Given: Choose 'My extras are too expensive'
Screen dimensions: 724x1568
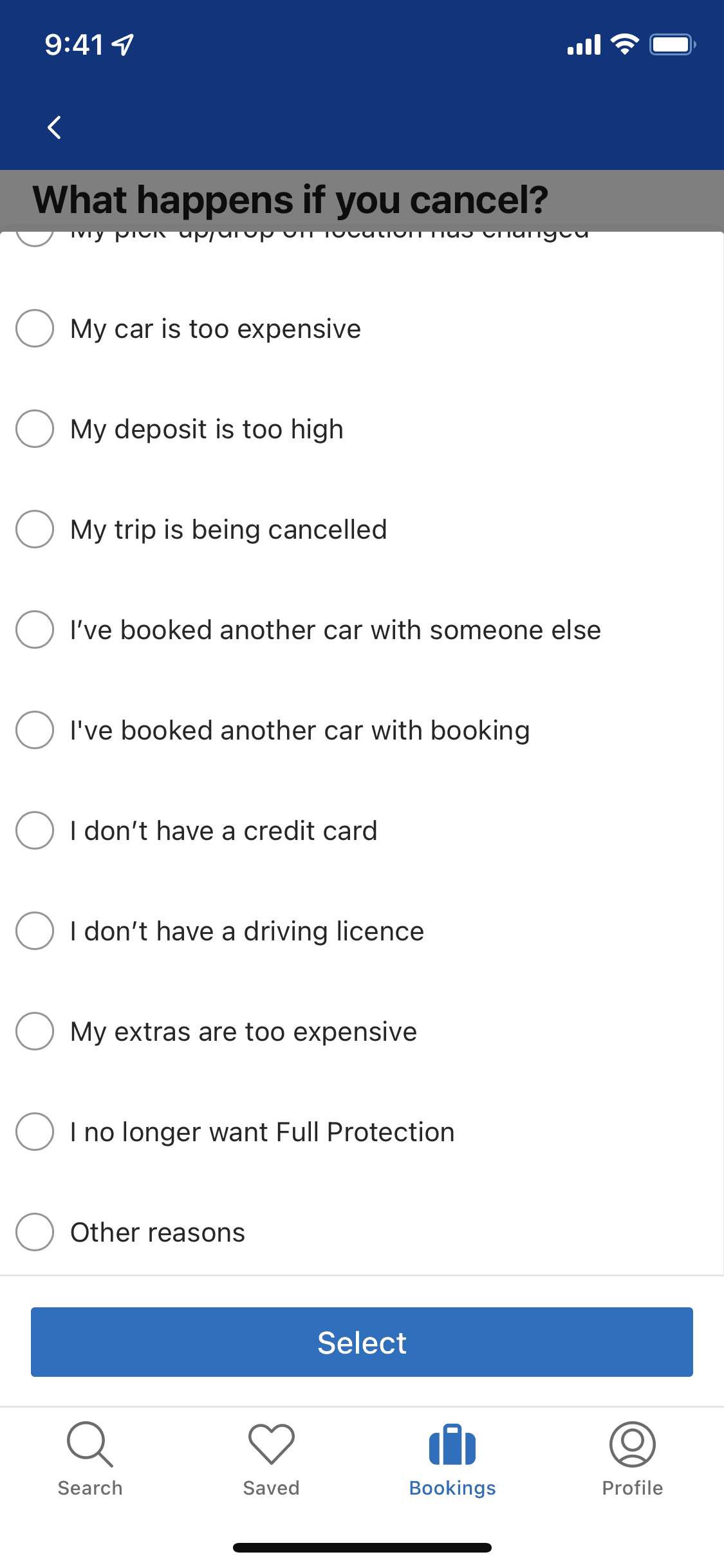Looking at the screenshot, I should pyautogui.click(x=35, y=1031).
